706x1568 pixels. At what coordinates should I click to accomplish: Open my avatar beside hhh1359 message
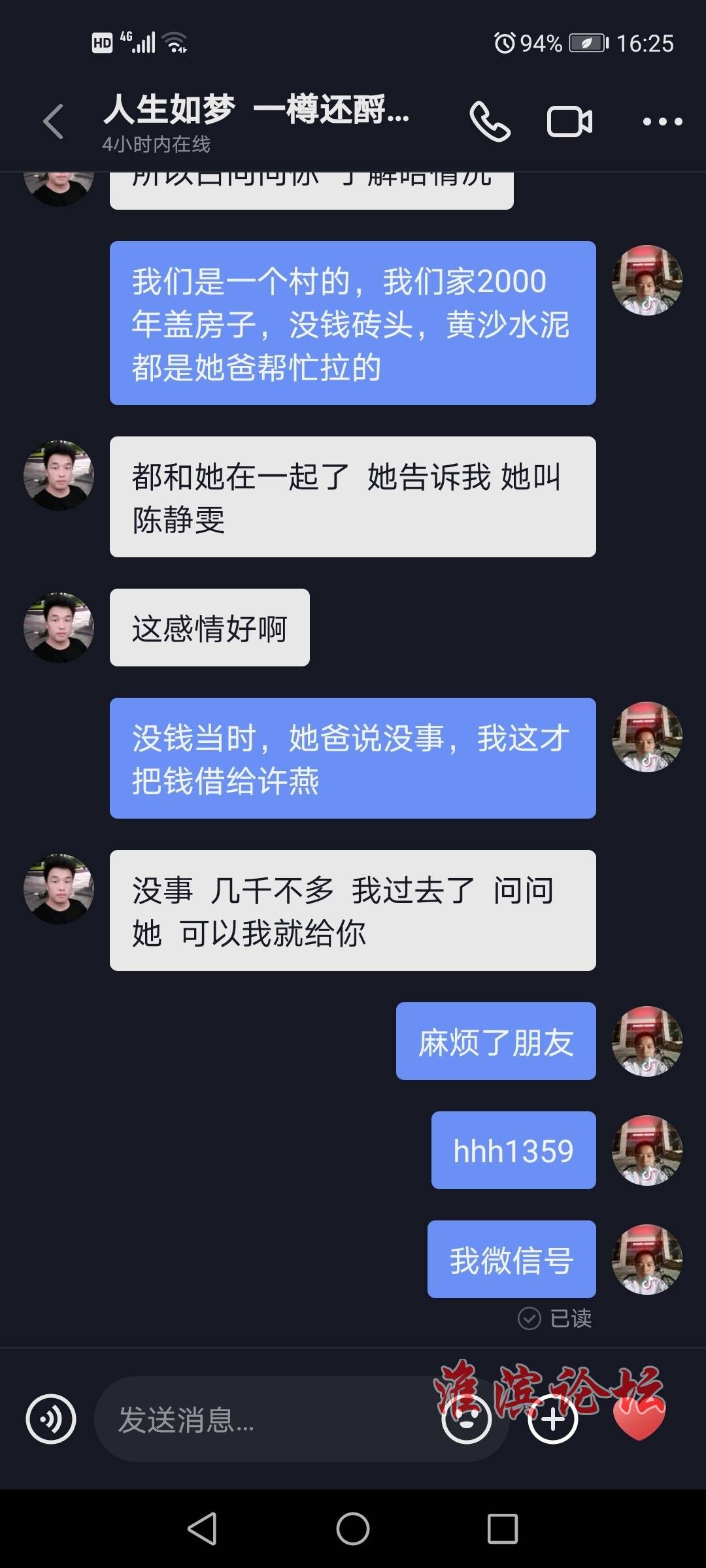[x=647, y=1151]
